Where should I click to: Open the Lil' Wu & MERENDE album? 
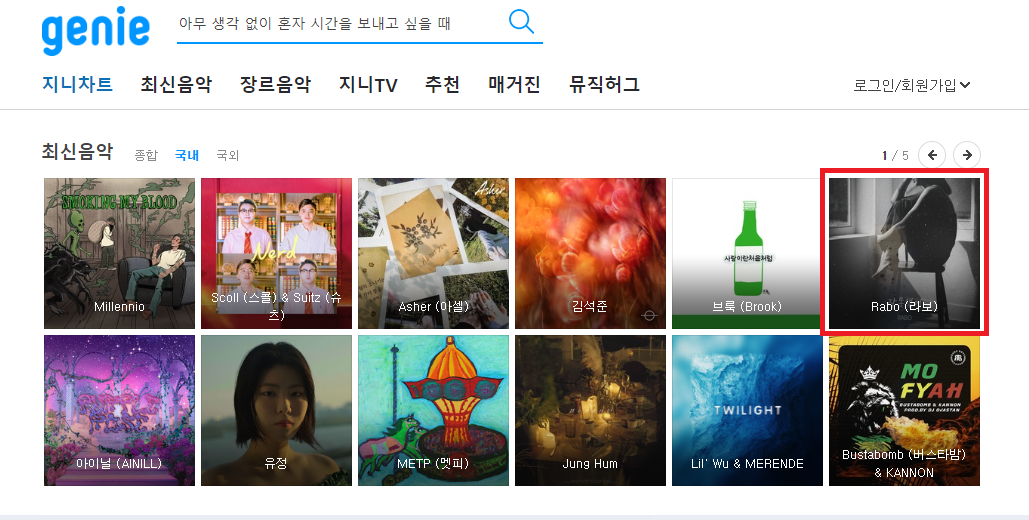click(747, 411)
